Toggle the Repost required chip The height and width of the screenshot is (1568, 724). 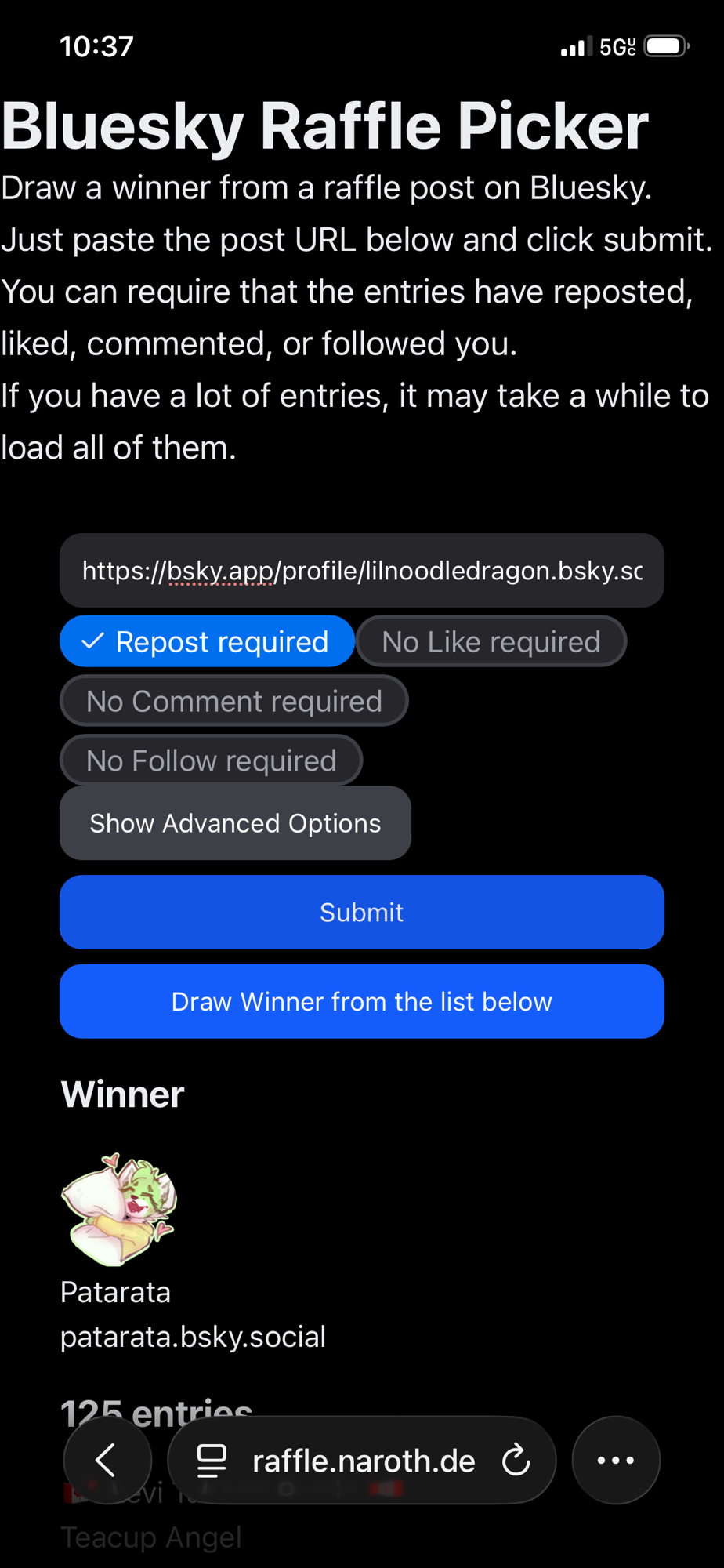click(x=207, y=642)
